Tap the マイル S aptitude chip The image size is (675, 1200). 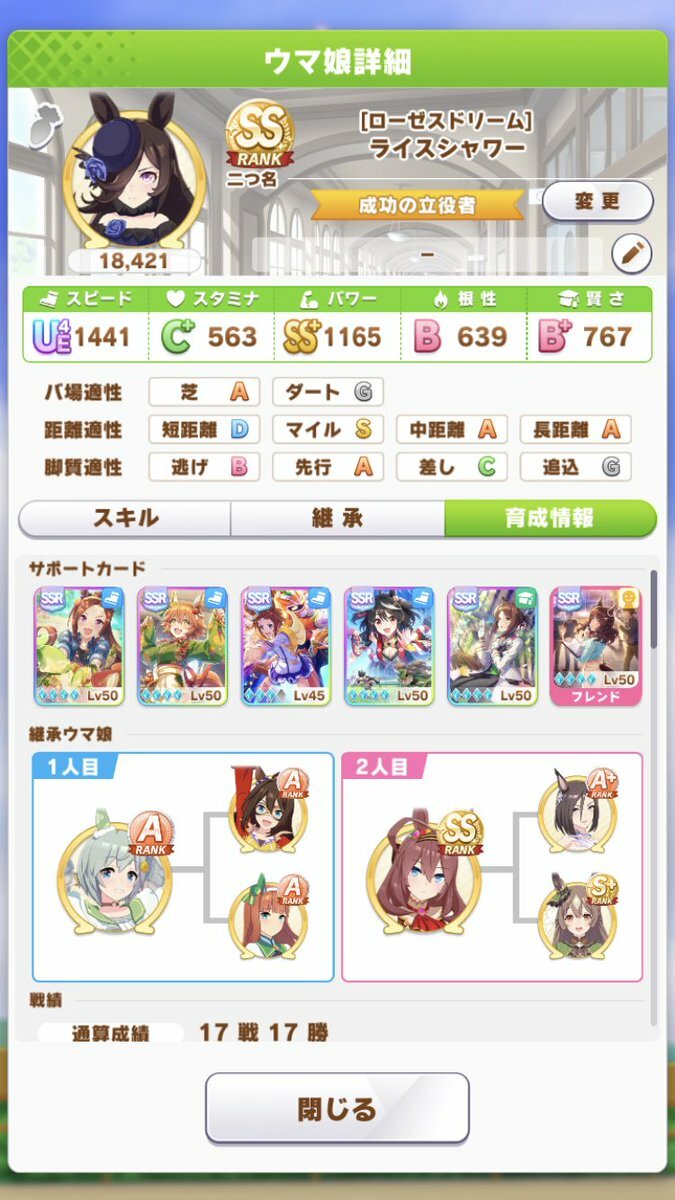click(328, 429)
